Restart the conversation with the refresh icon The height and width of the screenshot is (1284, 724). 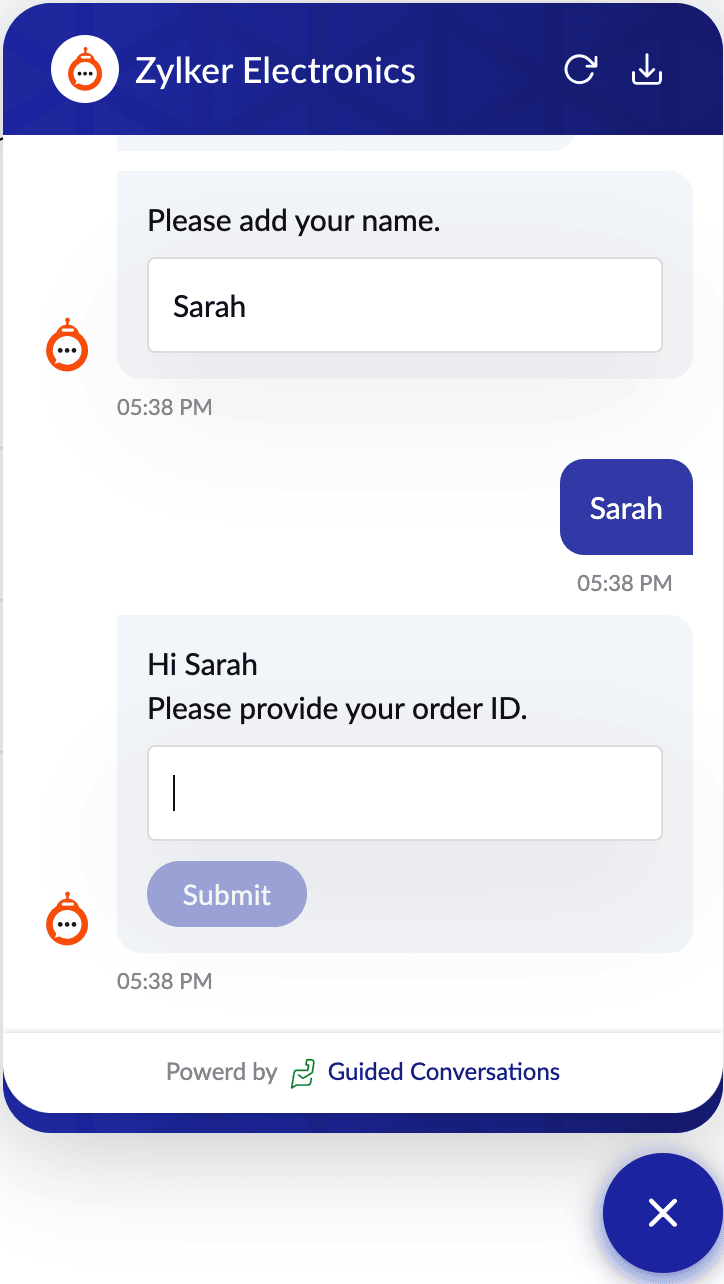pos(580,70)
